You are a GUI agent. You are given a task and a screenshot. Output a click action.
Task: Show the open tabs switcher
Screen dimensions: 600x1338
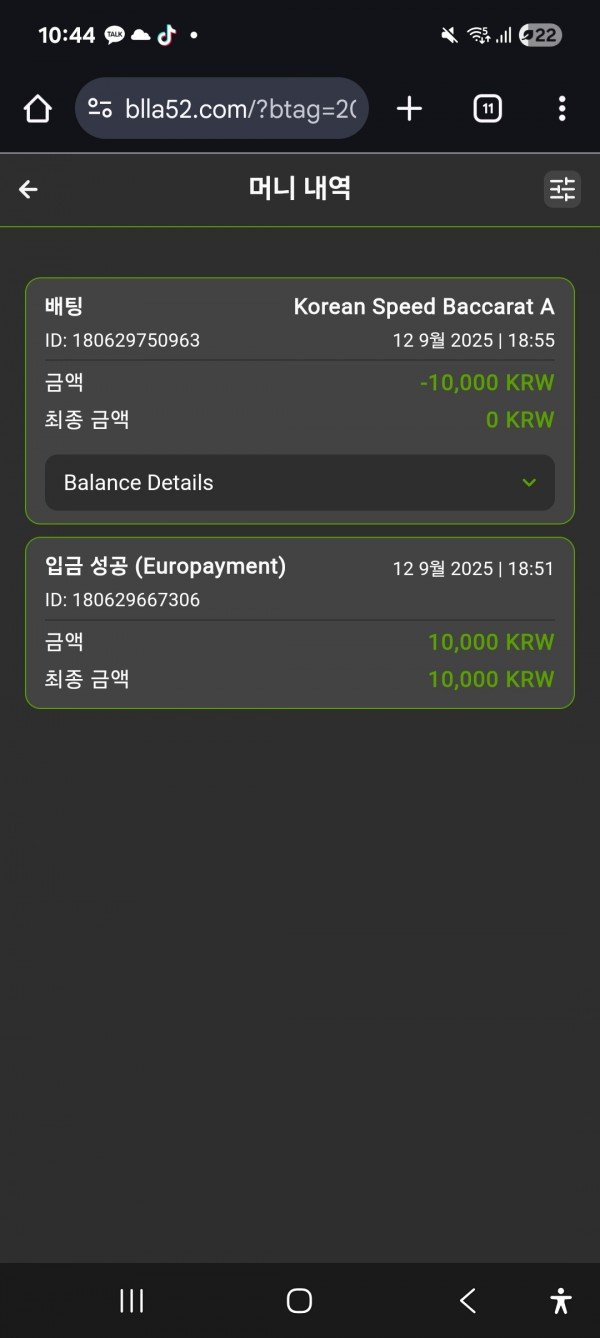(x=487, y=109)
